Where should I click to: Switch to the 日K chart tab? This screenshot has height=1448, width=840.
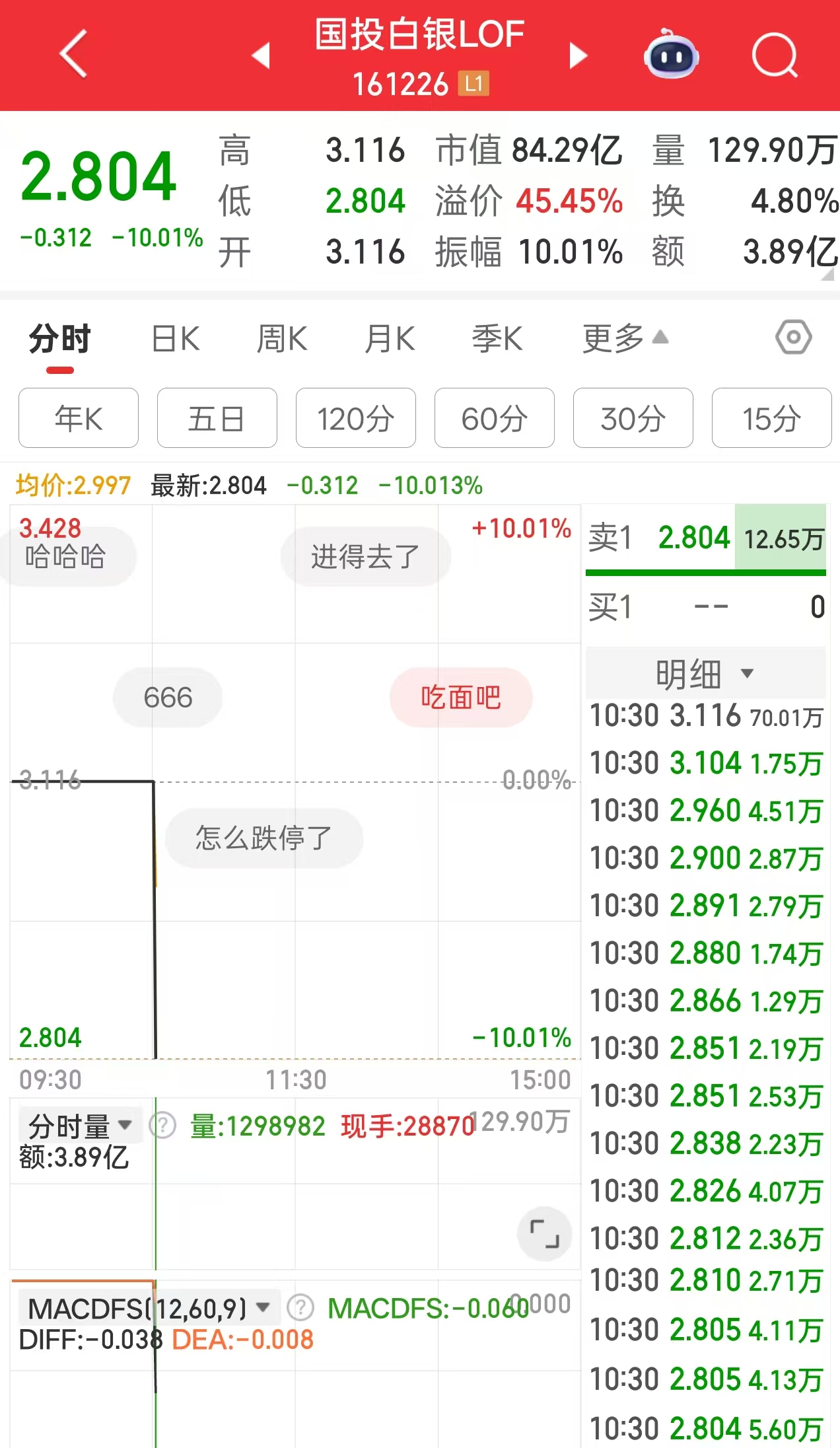click(176, 340)
